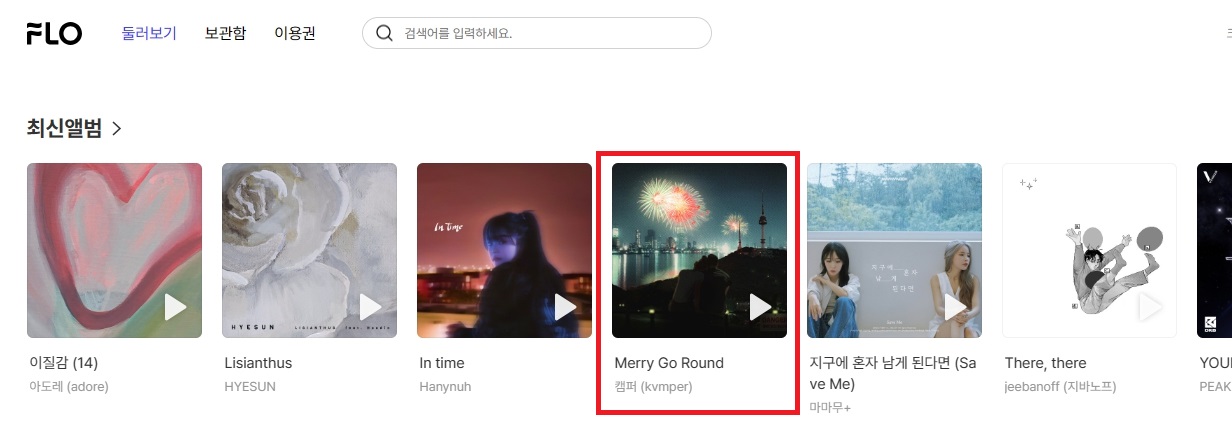Image resolution: width=1232 pixels, height=427 pixels.
Task: Play the 지구에 혼자 남게 된다면 album
Action: tap(955, 307)
